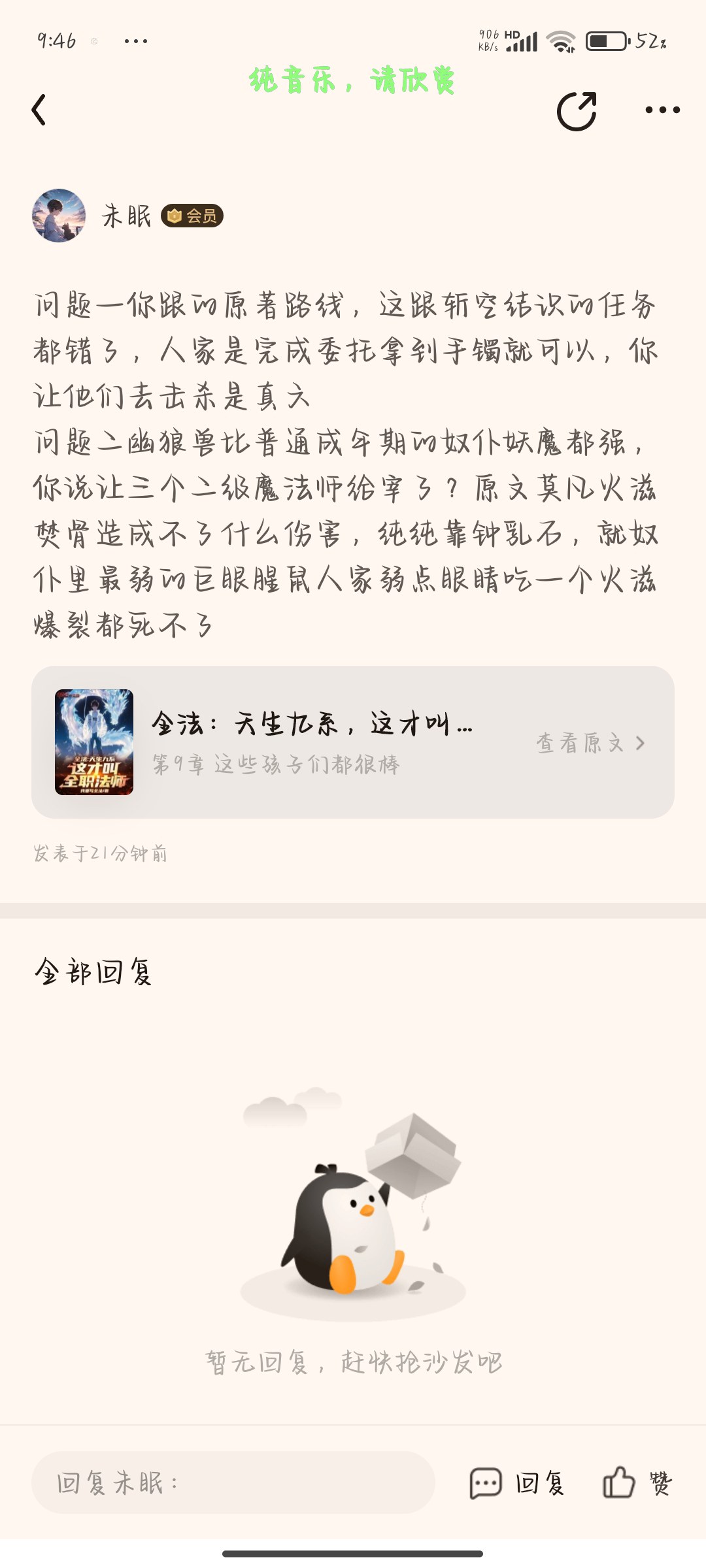Tap the 会员 member badge
This screenshot has height=1568, width=706.
coord(192,216)
